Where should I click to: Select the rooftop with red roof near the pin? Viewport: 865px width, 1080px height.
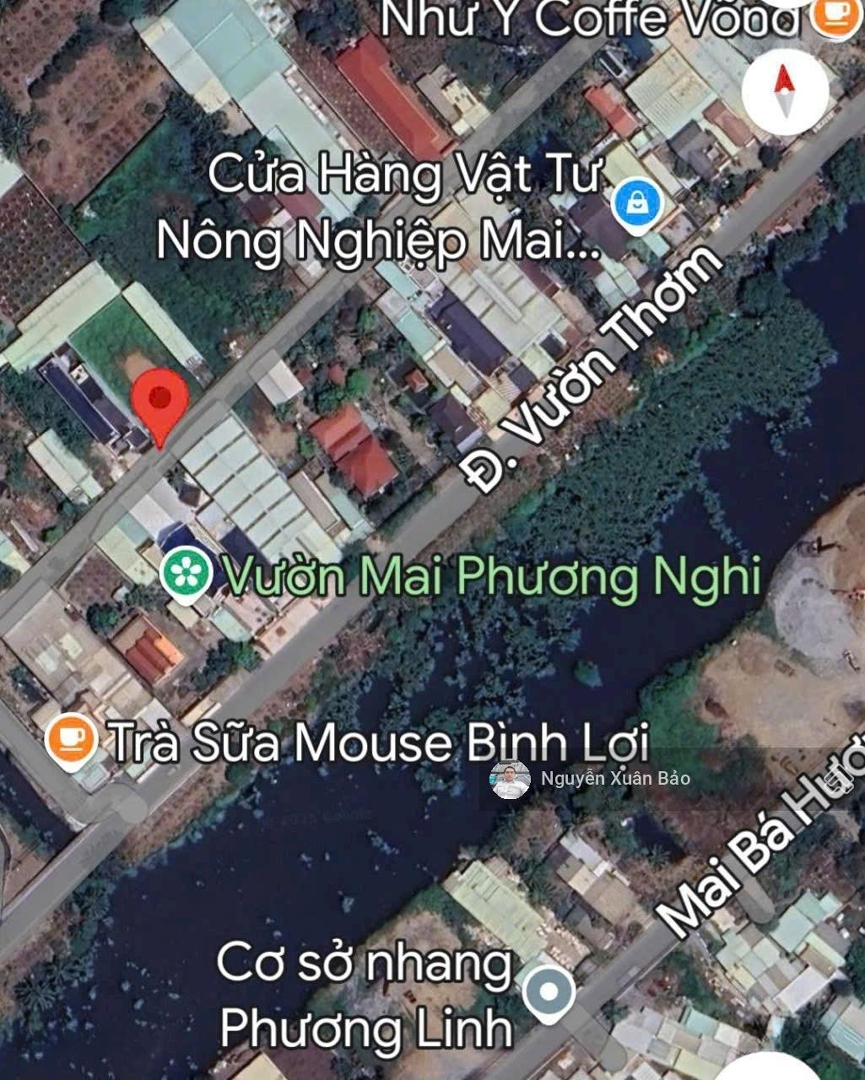pos(349,450)
